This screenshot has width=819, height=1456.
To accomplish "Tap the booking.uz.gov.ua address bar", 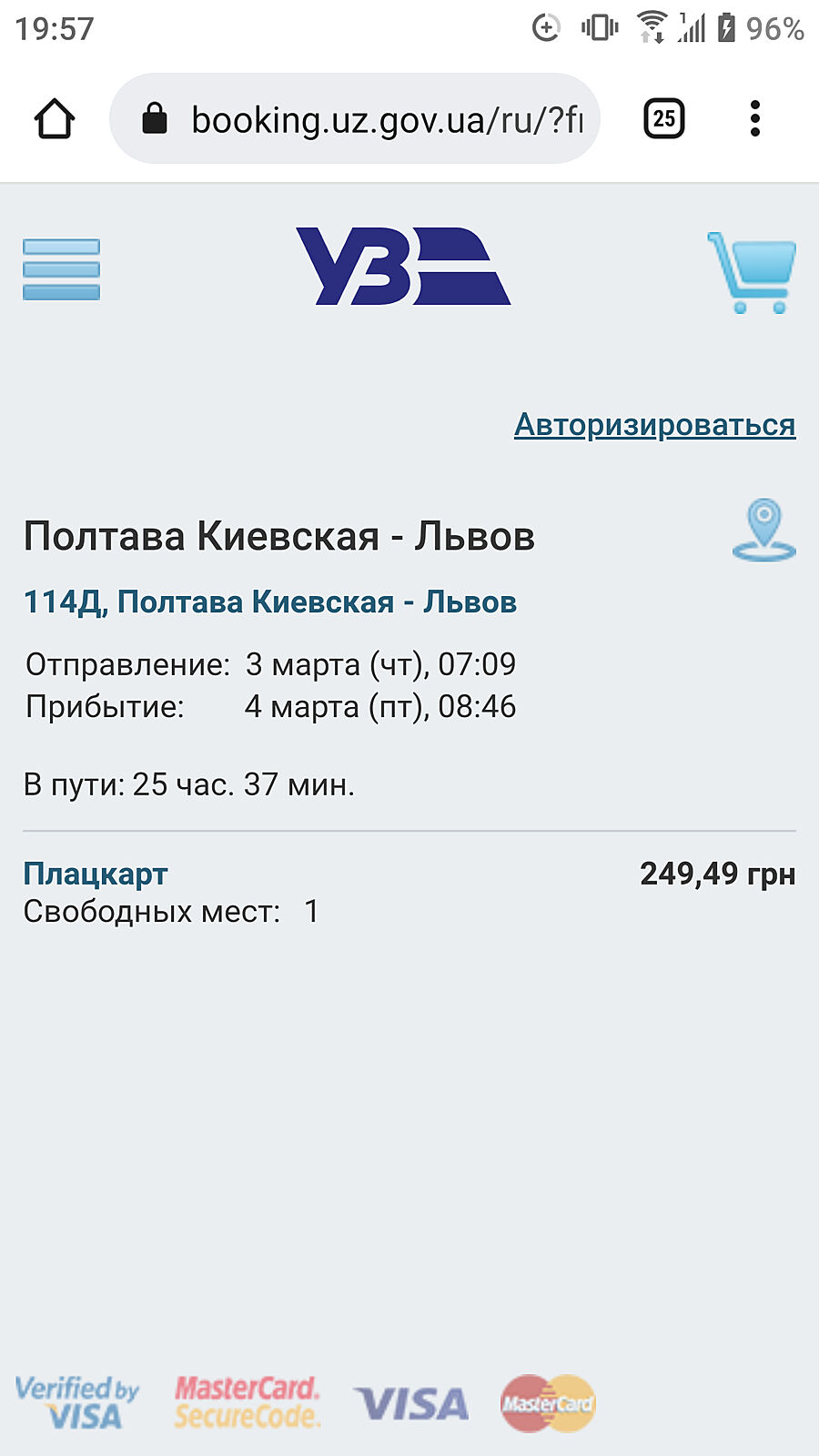I will click(364, 119).
